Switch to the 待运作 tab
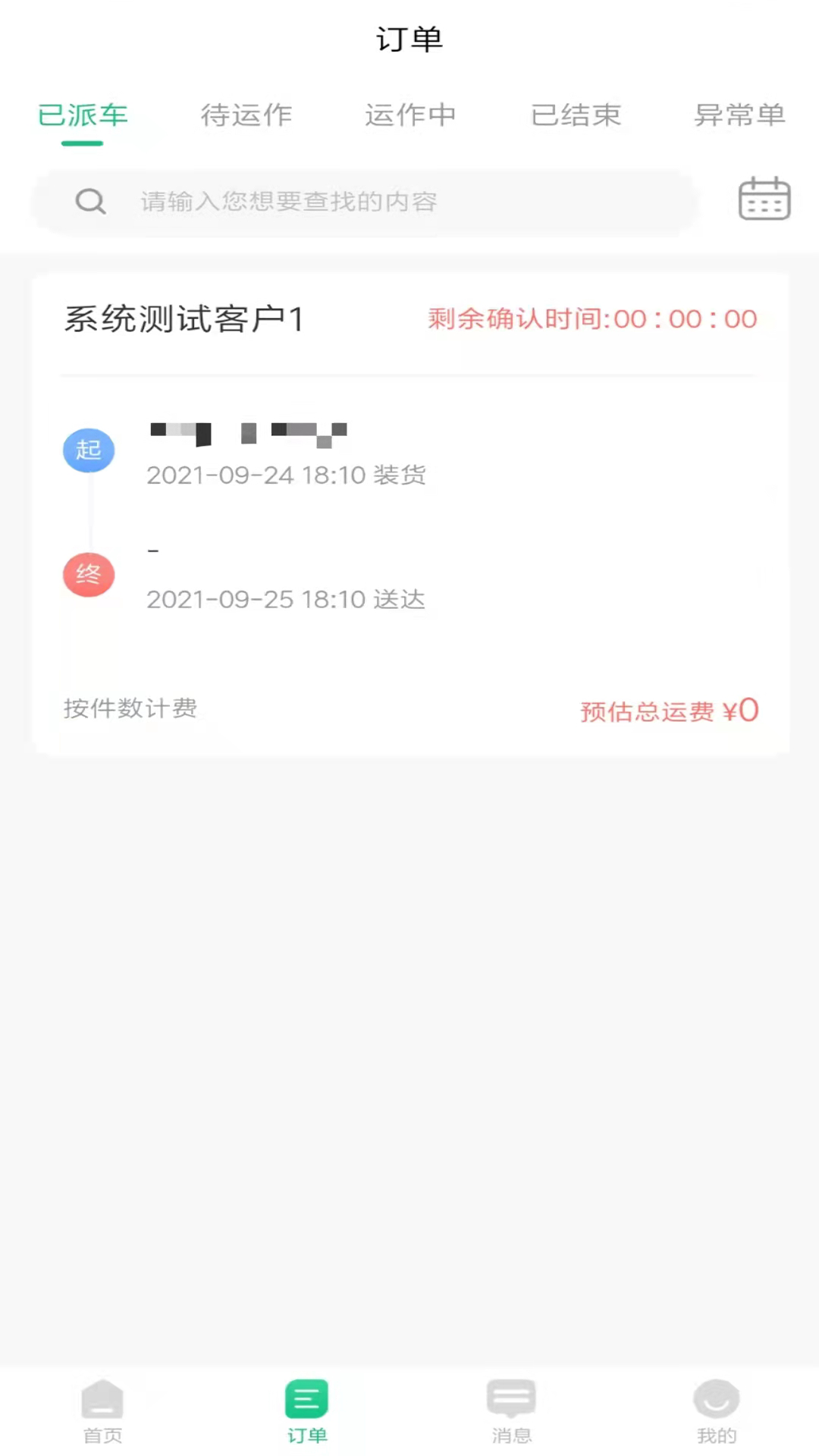The image size is (819, 1456). pos(246,115)
